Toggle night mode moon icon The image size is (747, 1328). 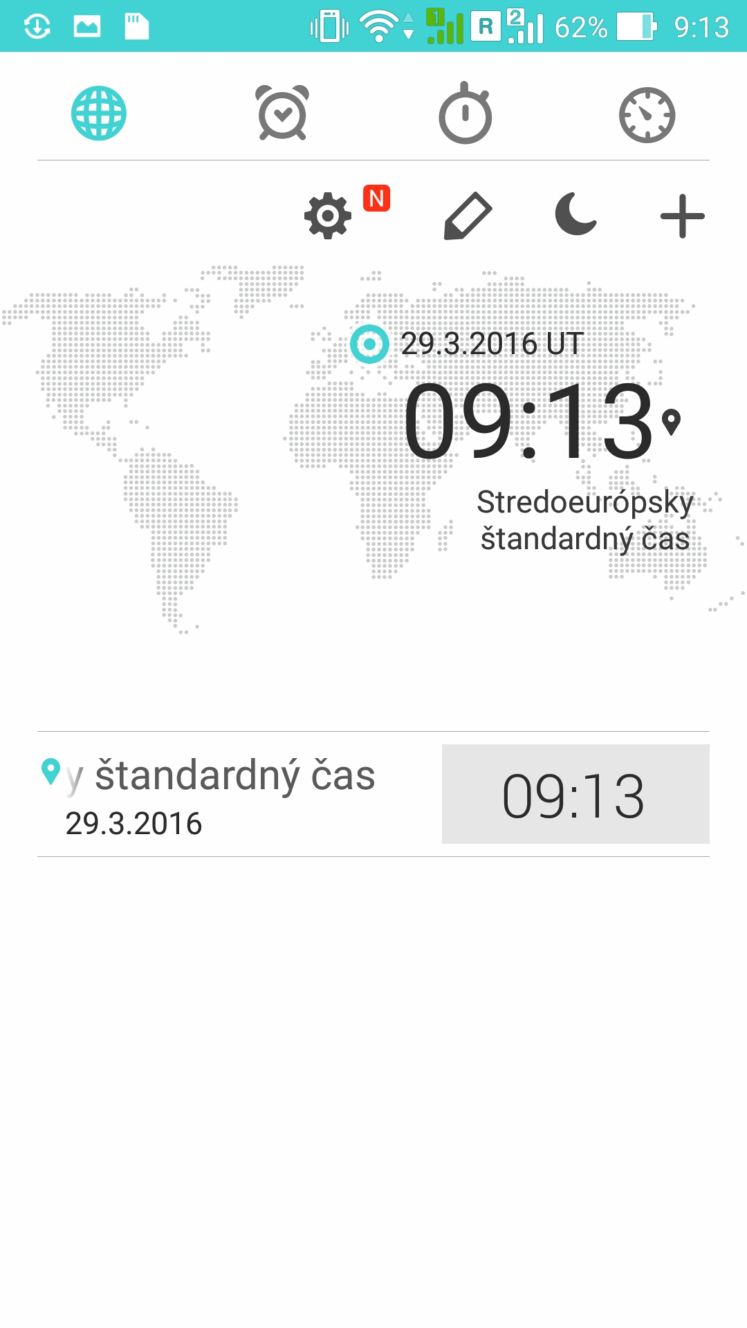pyautogui.click(x=575, y=215)
